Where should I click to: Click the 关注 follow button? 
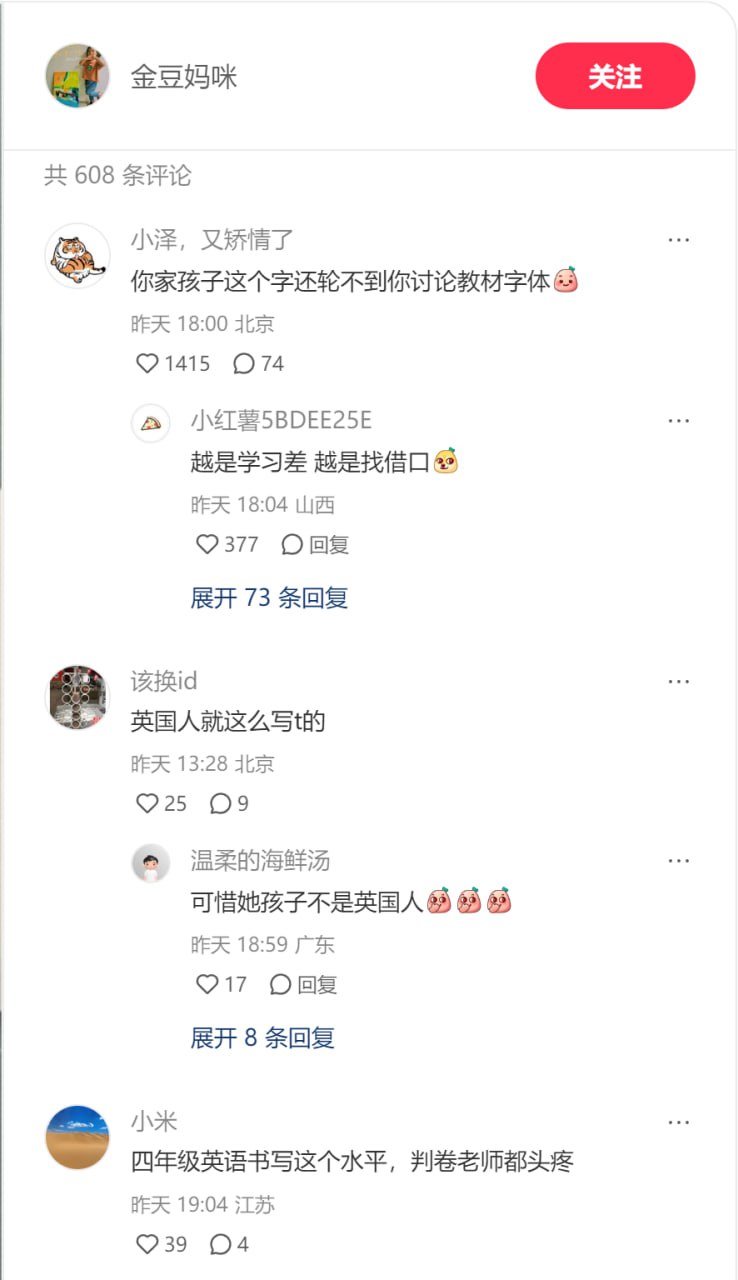[615, 76]
